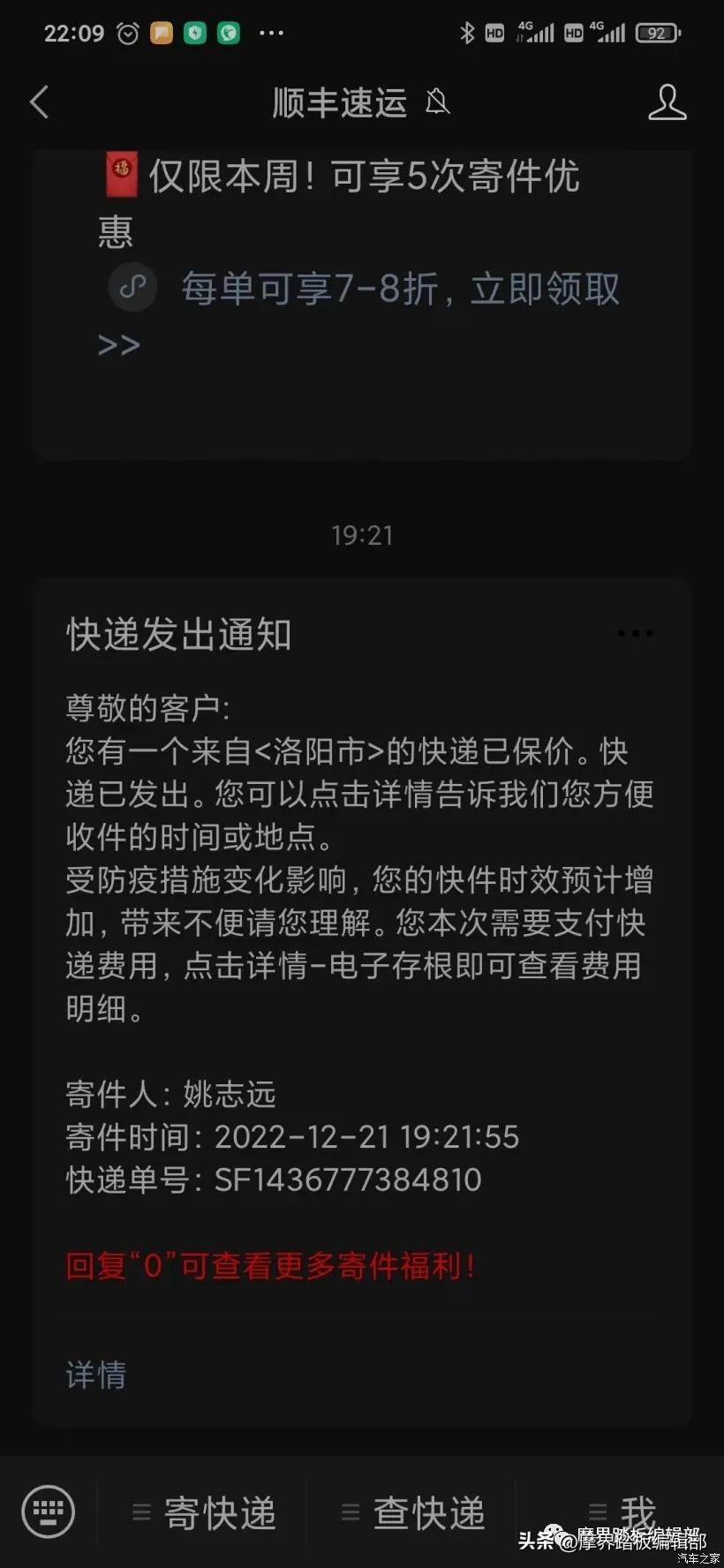Tap the notification bell beside 顺丰速运 title
724x1568 pixels.
click(436, 102)
